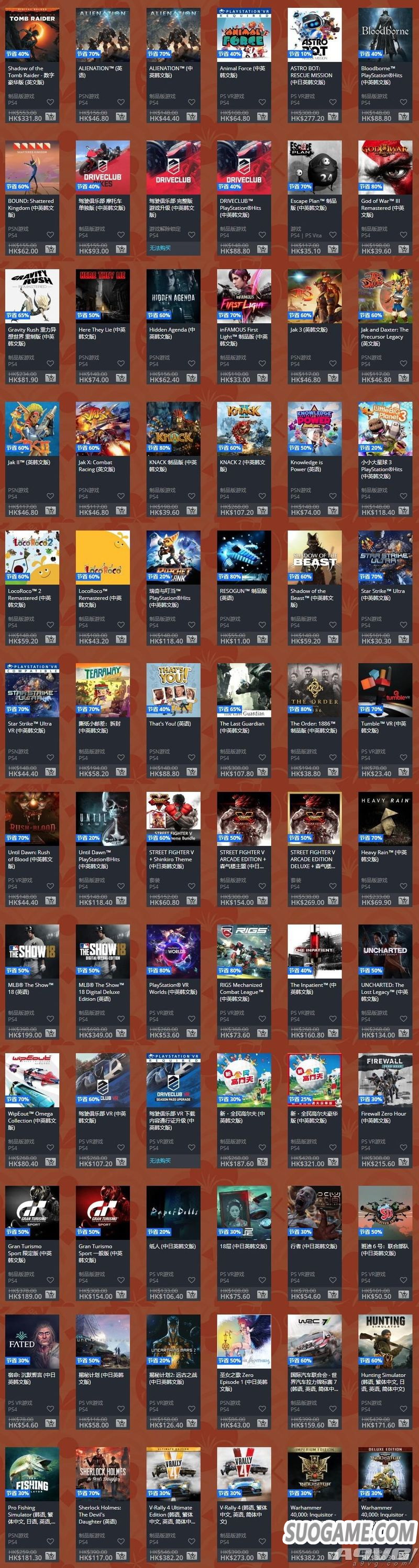The height and width of the screenshot is (1568, 419).
Task: Add ALIENATION (英语) to the cart
Action: [x=120, y=117]
